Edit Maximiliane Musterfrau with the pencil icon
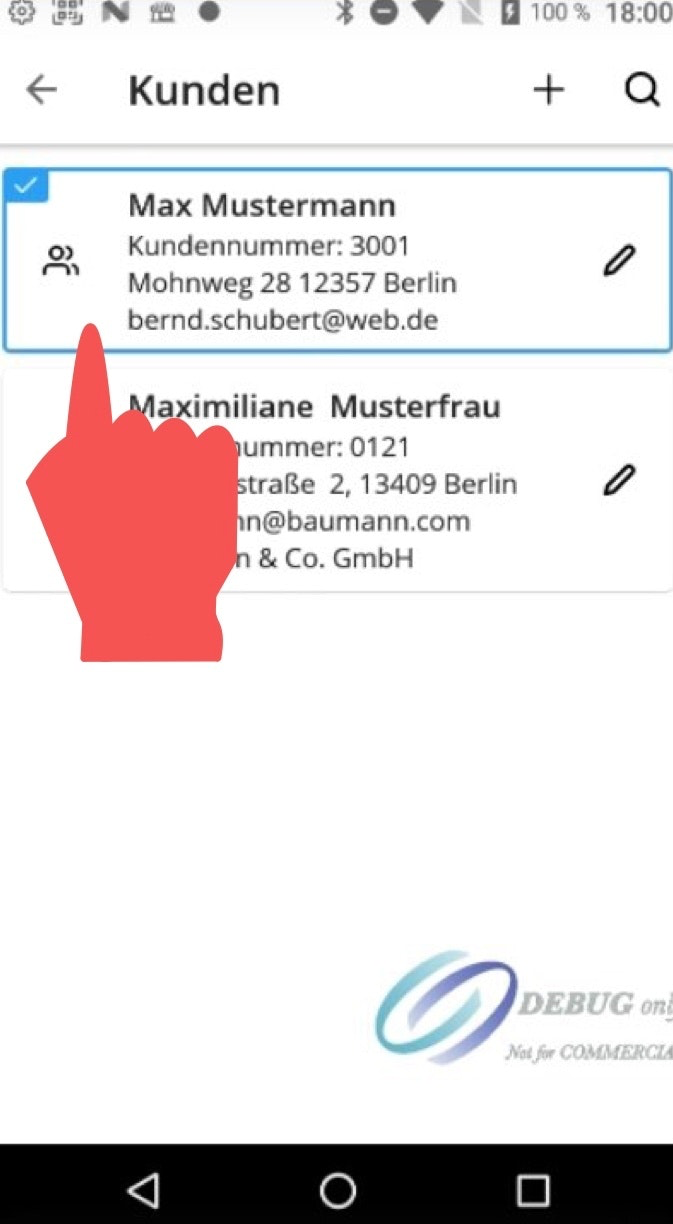Screen dimensions: 673x1224 coord(619,480)
